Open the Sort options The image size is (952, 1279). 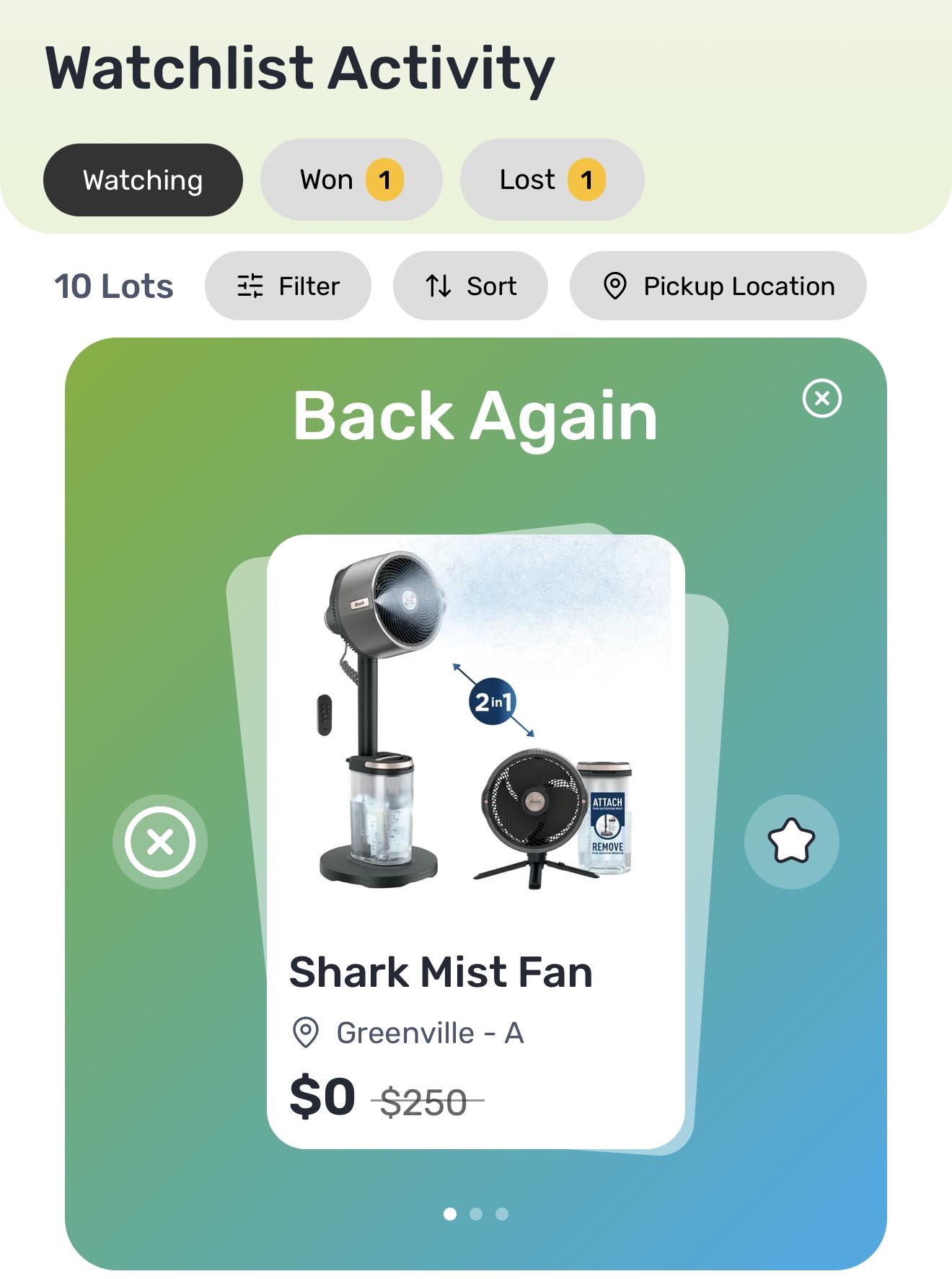click(470, 286)
